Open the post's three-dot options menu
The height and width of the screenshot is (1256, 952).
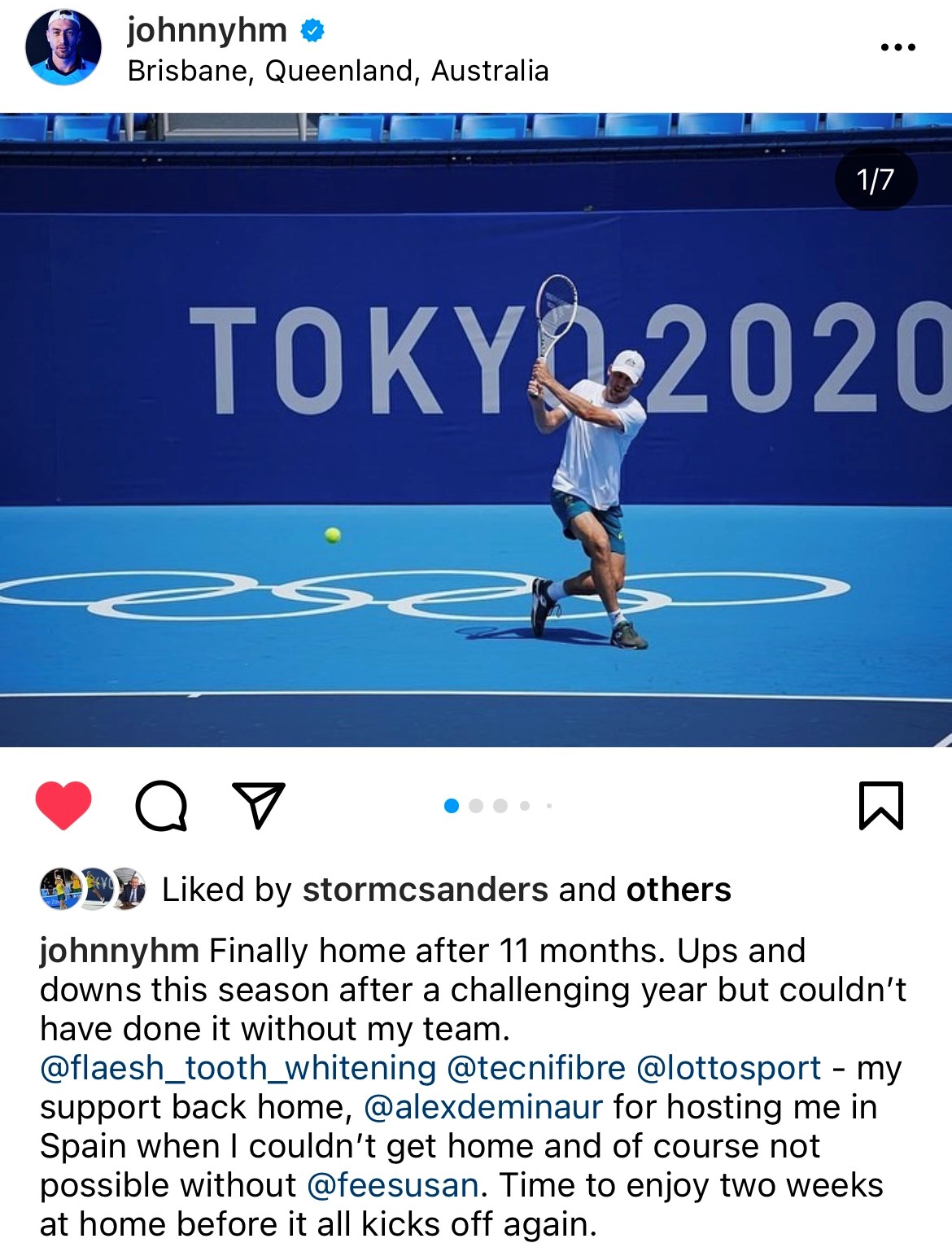tap(897, 47)
